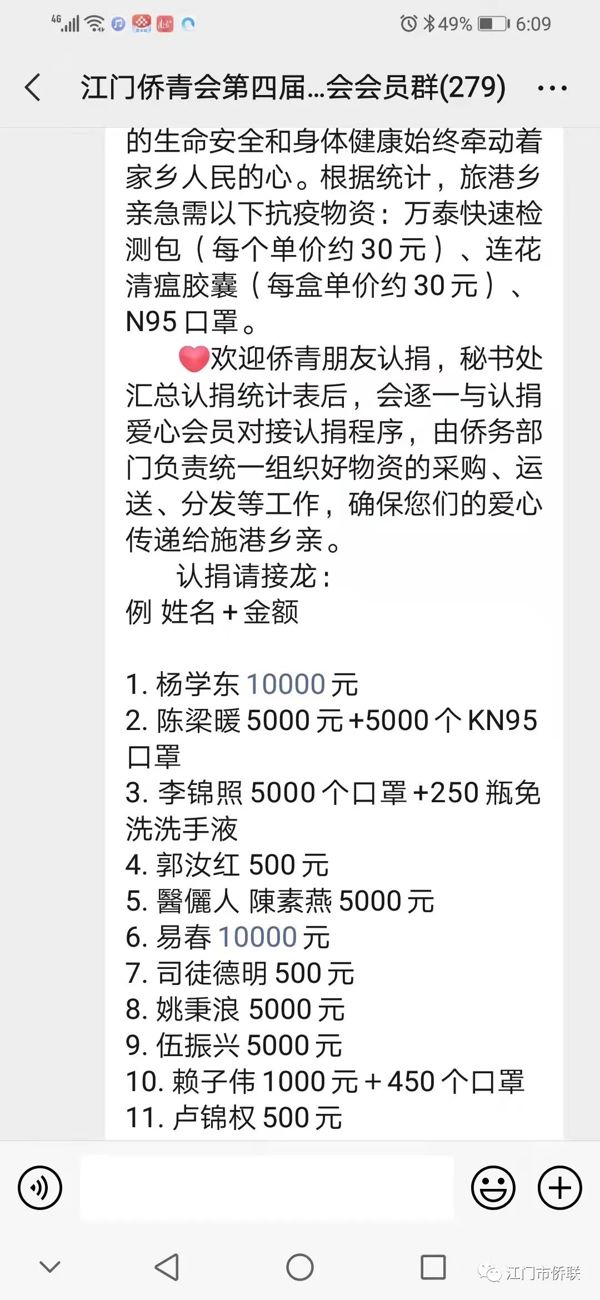This screenshot has width=600, height=1300.
Task: Go back from the group chat
Action: point(33,88)
